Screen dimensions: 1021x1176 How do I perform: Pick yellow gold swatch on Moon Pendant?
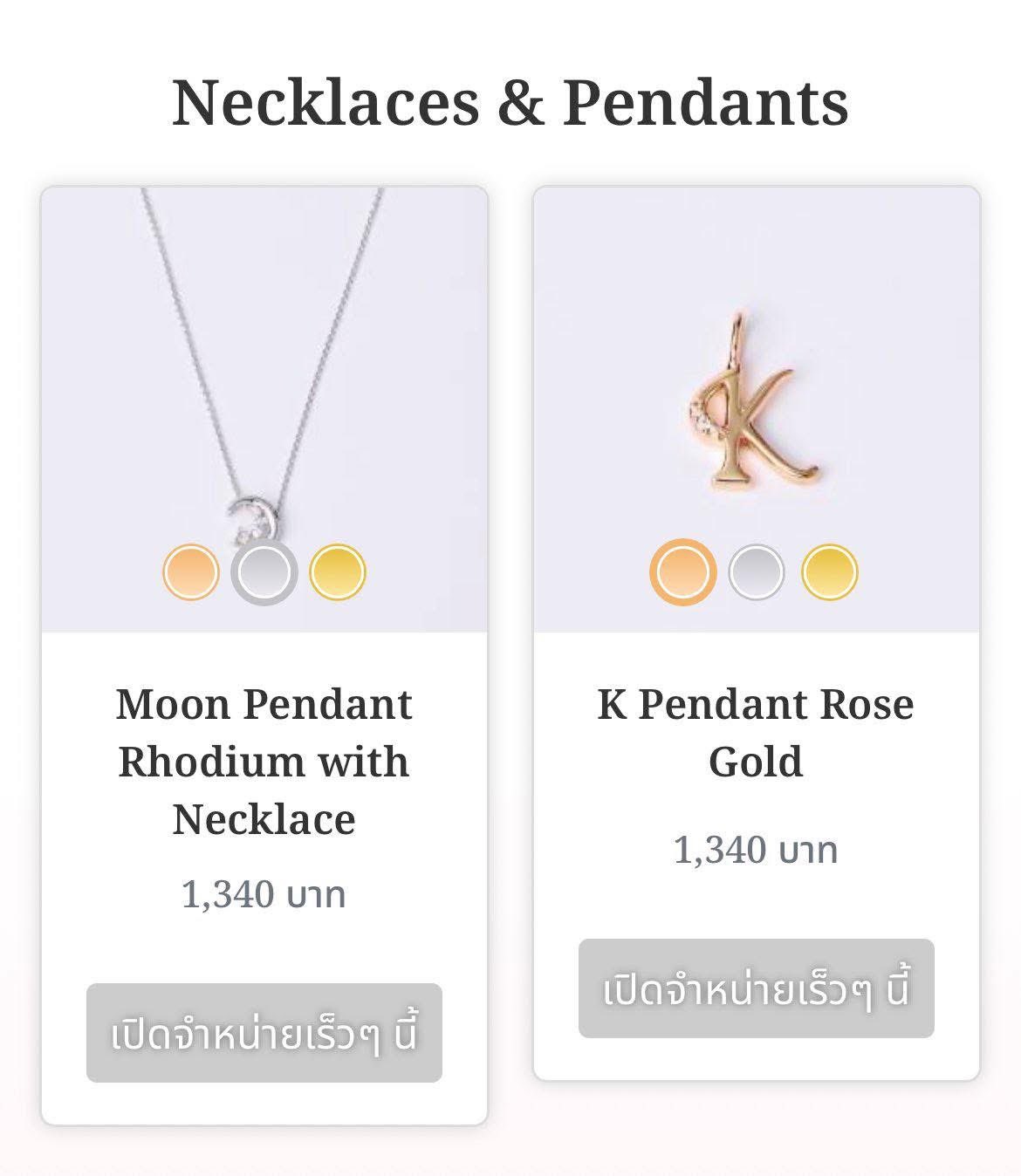point(338,572)
